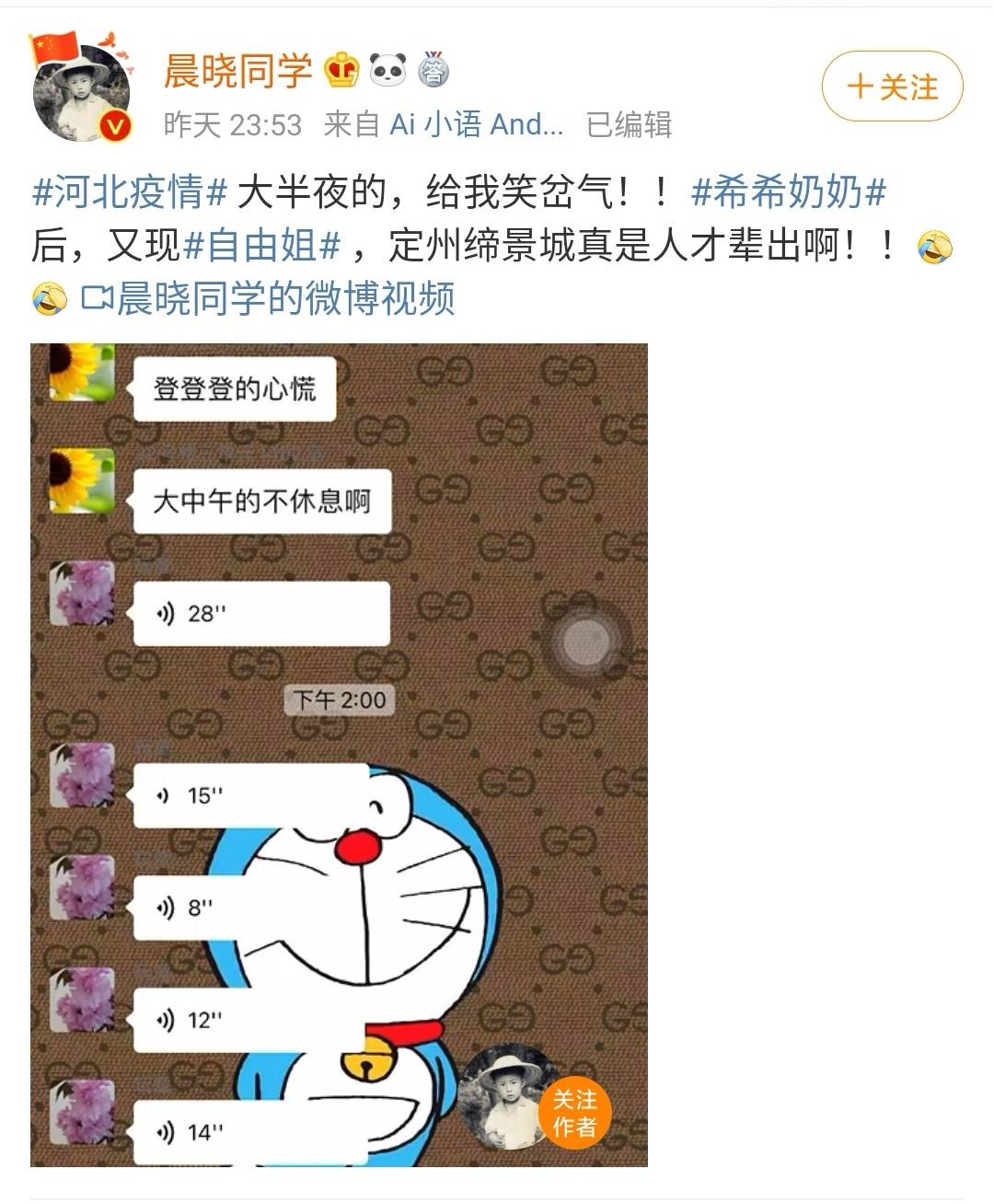This screenshot has width=994, height=1204.
Task: Open the #自由姐# hashtag
Action: [262, 246]
